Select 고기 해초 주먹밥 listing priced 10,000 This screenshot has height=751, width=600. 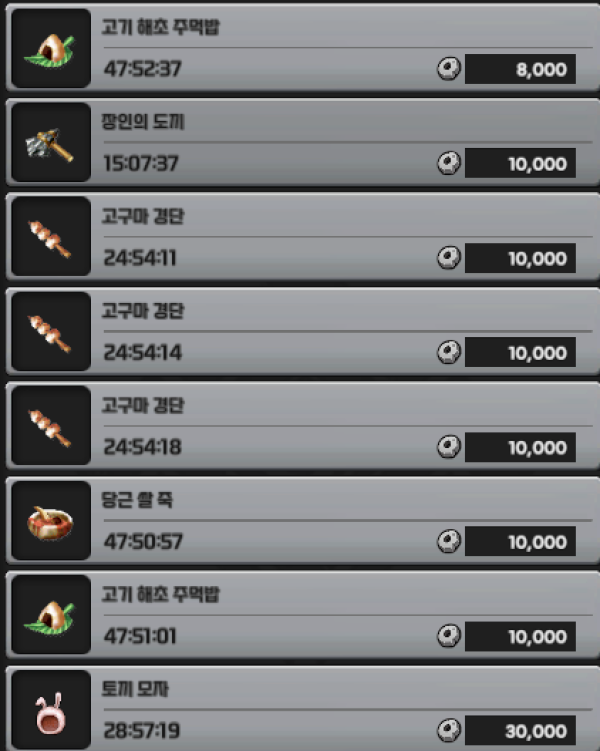tap(300, 615)
